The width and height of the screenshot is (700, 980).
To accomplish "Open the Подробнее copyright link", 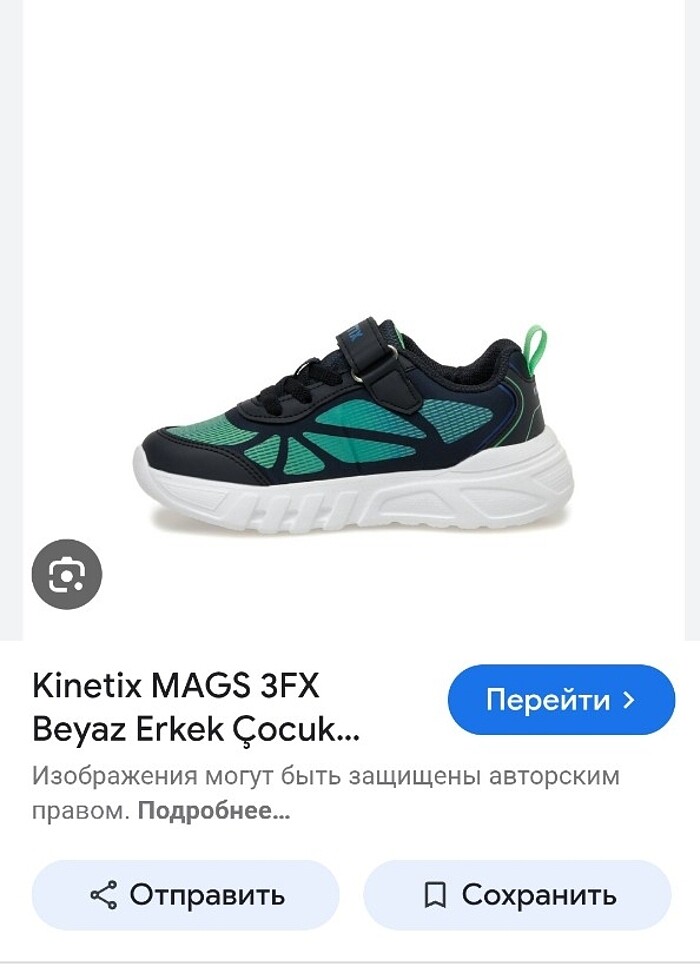I will click(x=213, y=811).
